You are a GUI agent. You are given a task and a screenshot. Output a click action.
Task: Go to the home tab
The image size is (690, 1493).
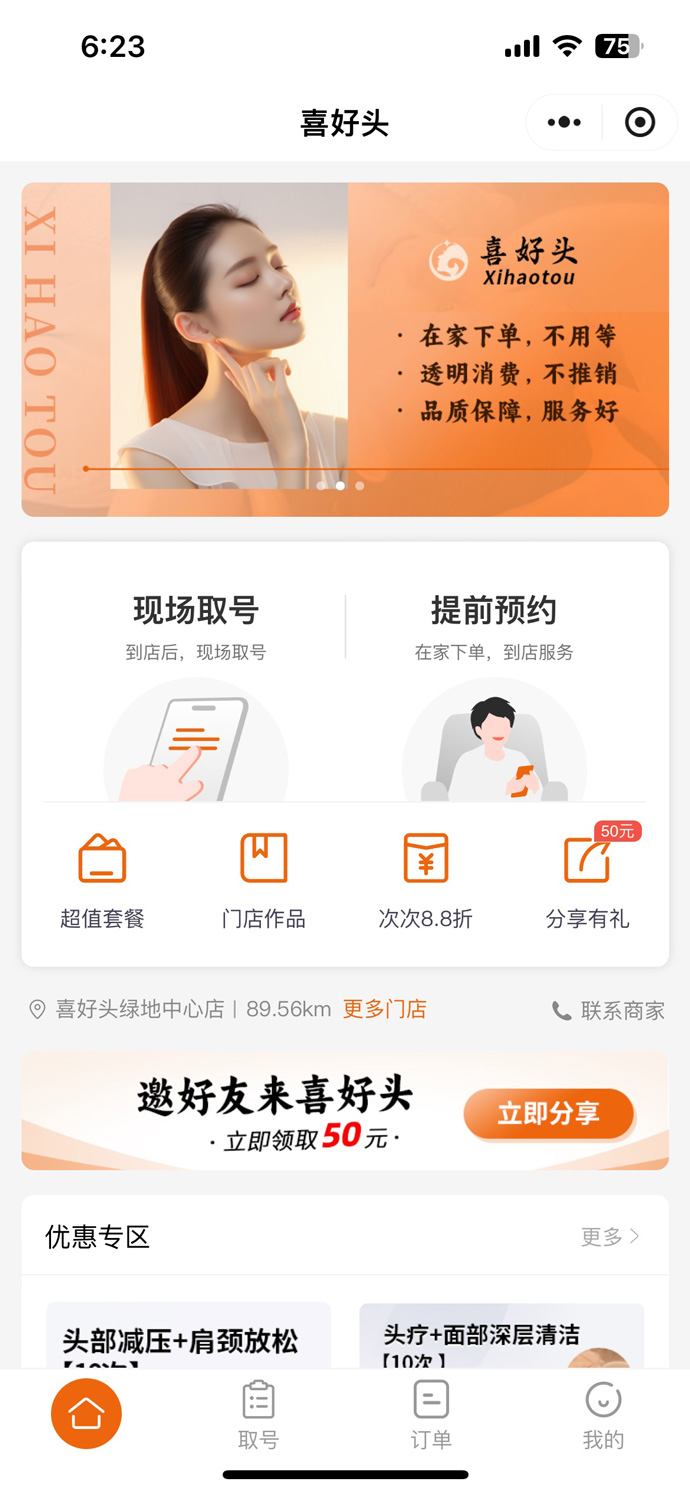point(86,1413)
